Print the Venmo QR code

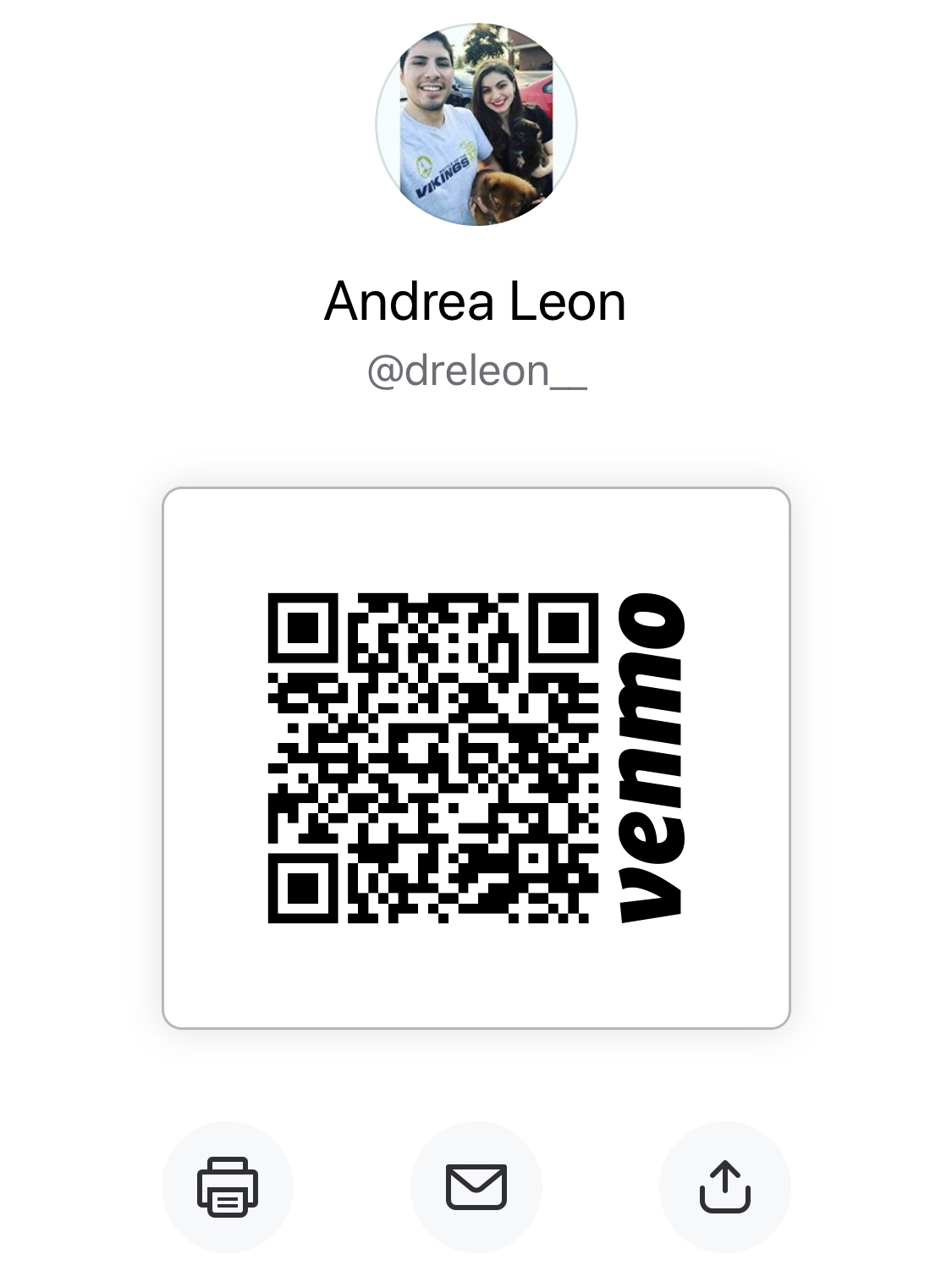[227, 1186]
